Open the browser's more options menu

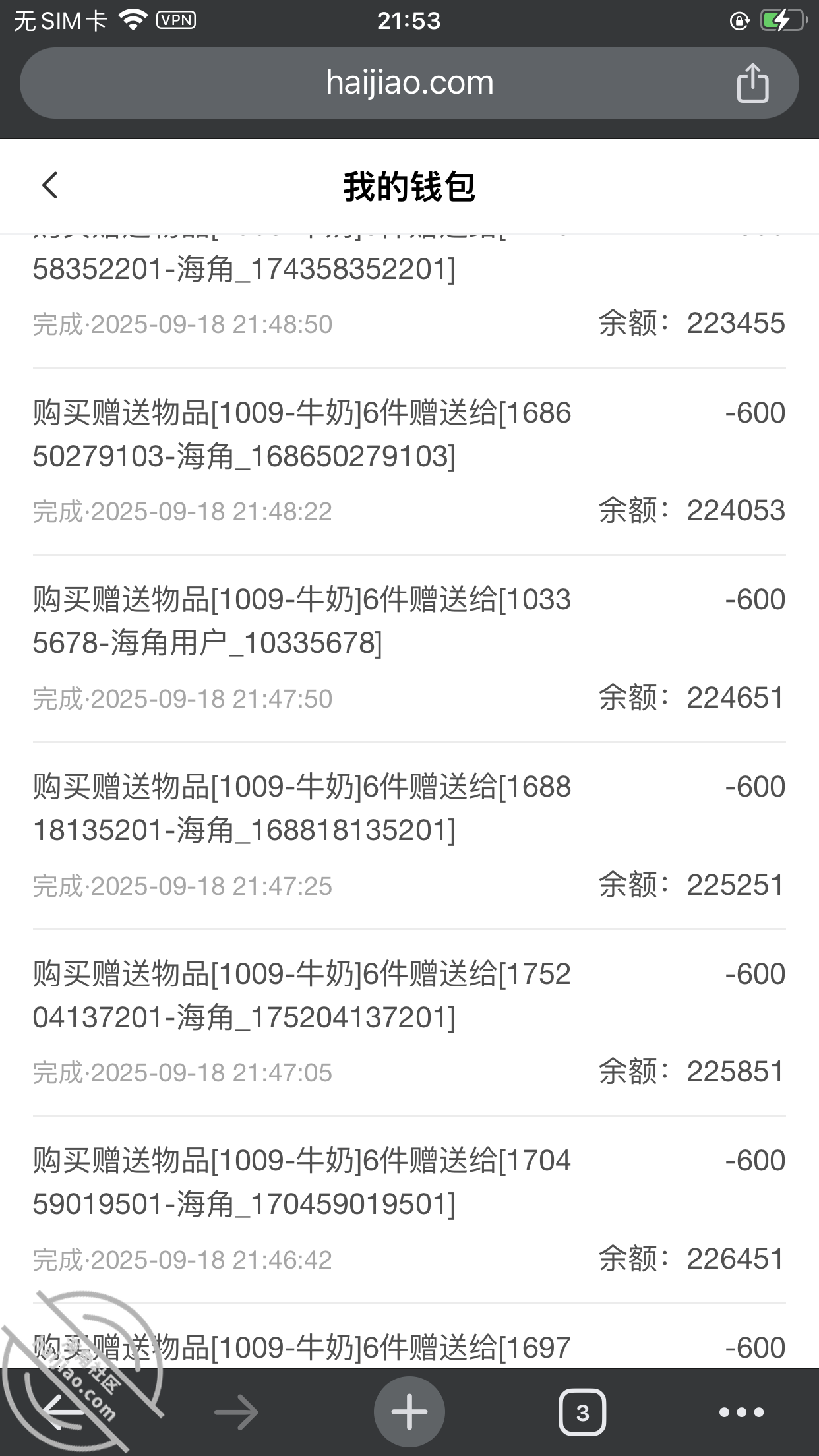(741, 1412)
